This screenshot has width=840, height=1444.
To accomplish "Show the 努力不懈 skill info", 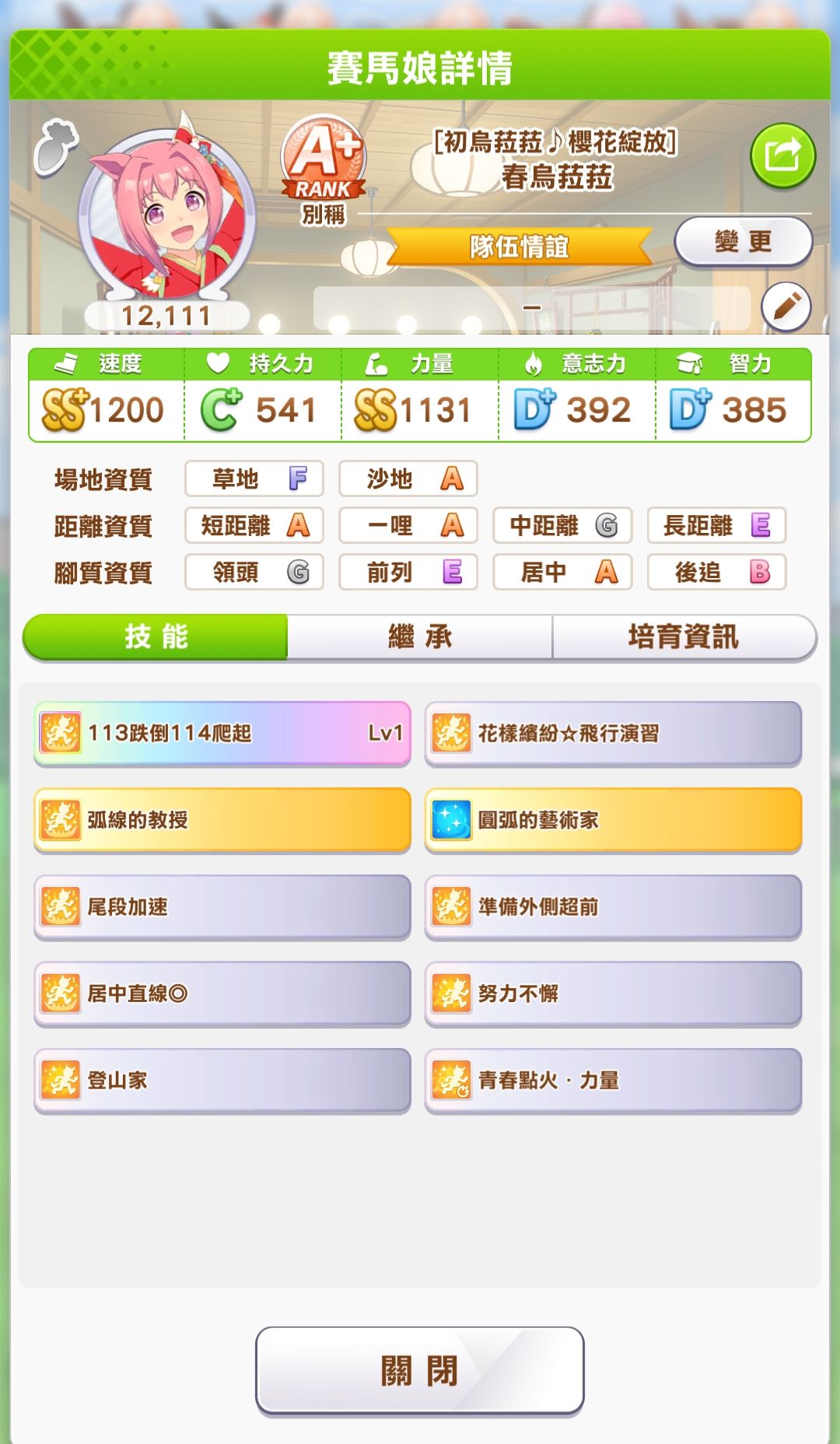I will [x=613, y=994].
